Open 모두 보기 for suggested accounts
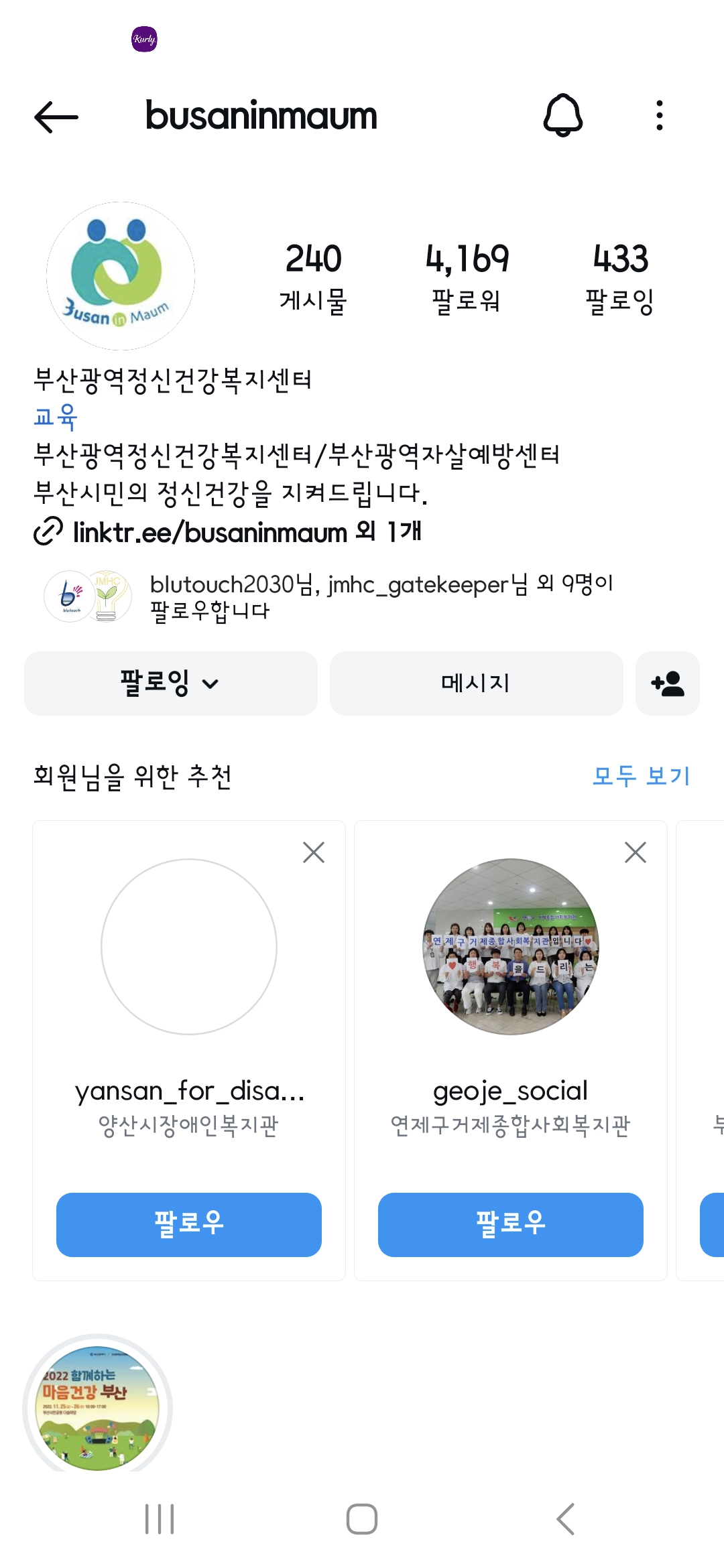Image resolution: width=724 pixels, height=1568 pixels. click(641, 776)
